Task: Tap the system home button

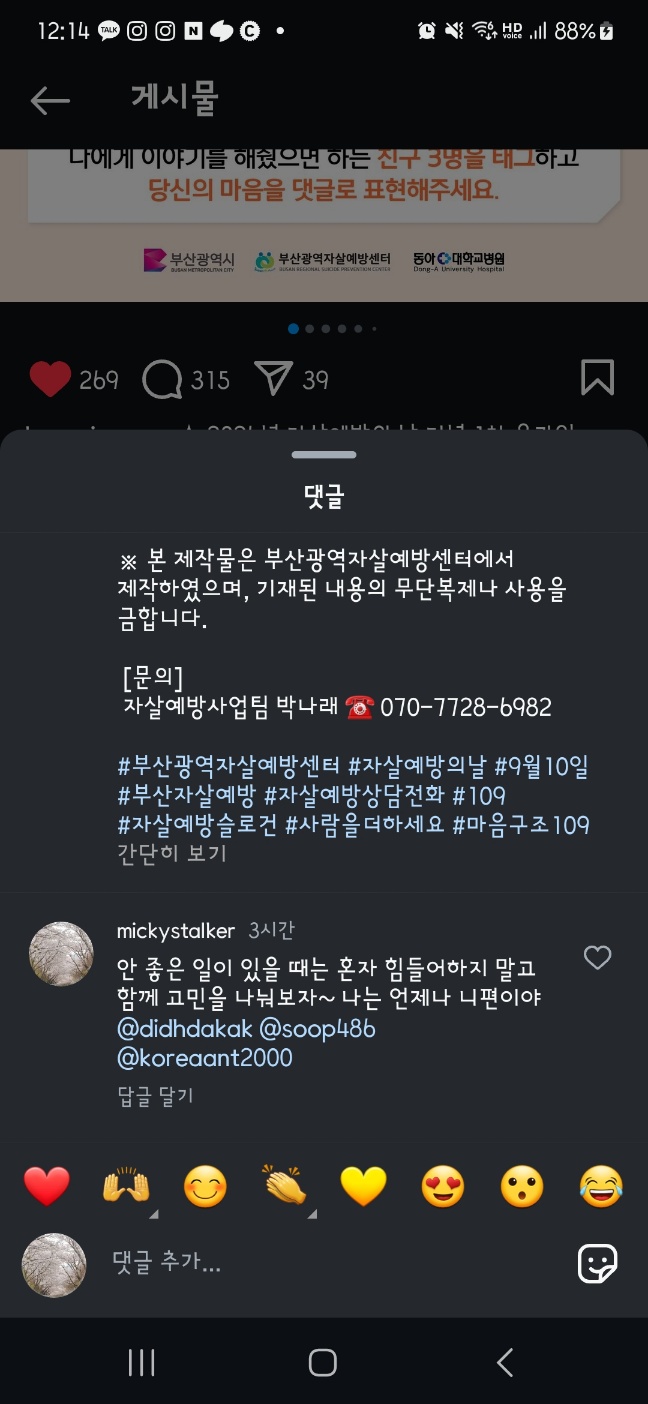Action: 322,1362
